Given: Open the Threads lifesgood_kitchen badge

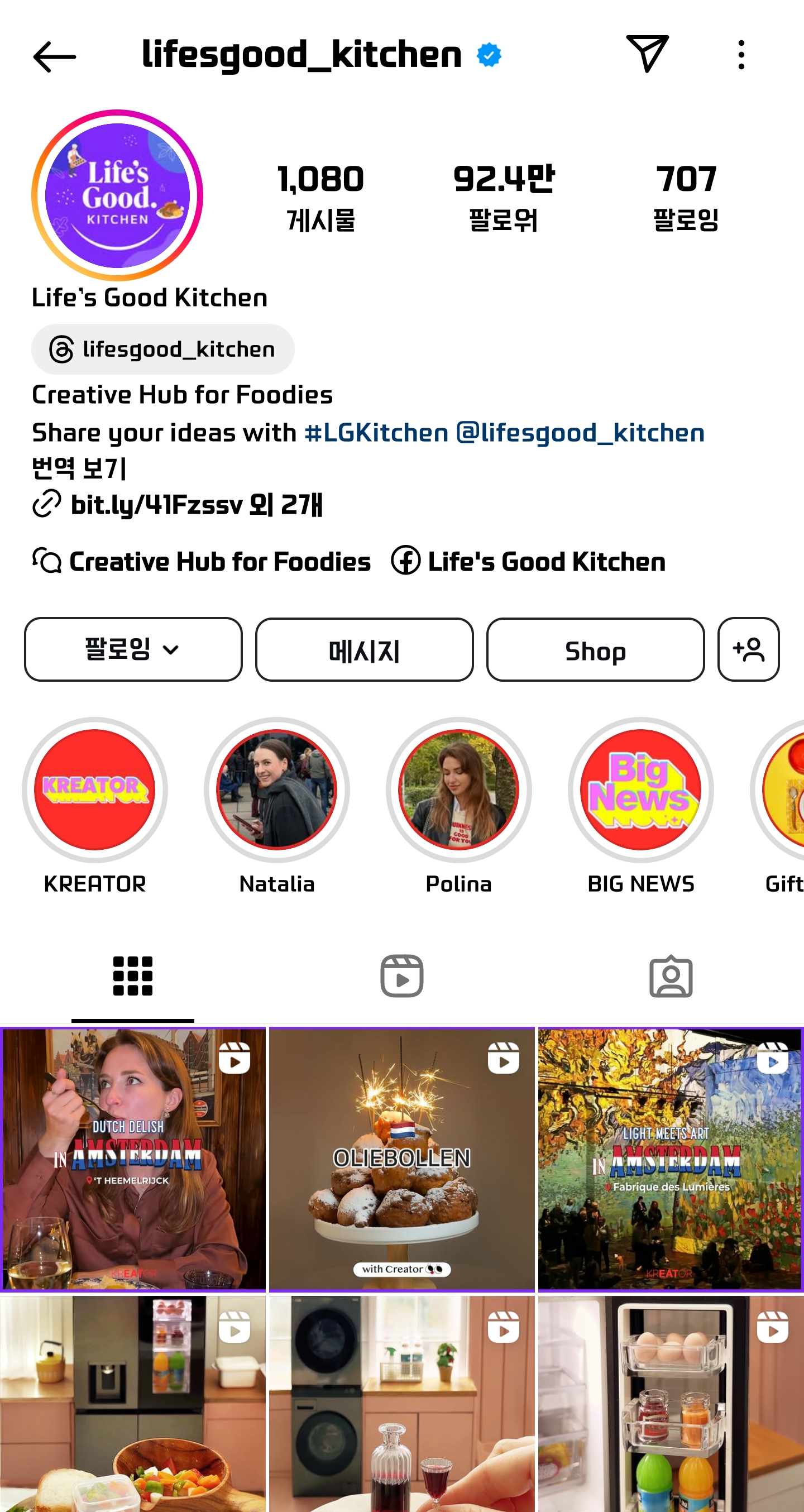Looking at the screenshot, I should (x=162, y=349).
